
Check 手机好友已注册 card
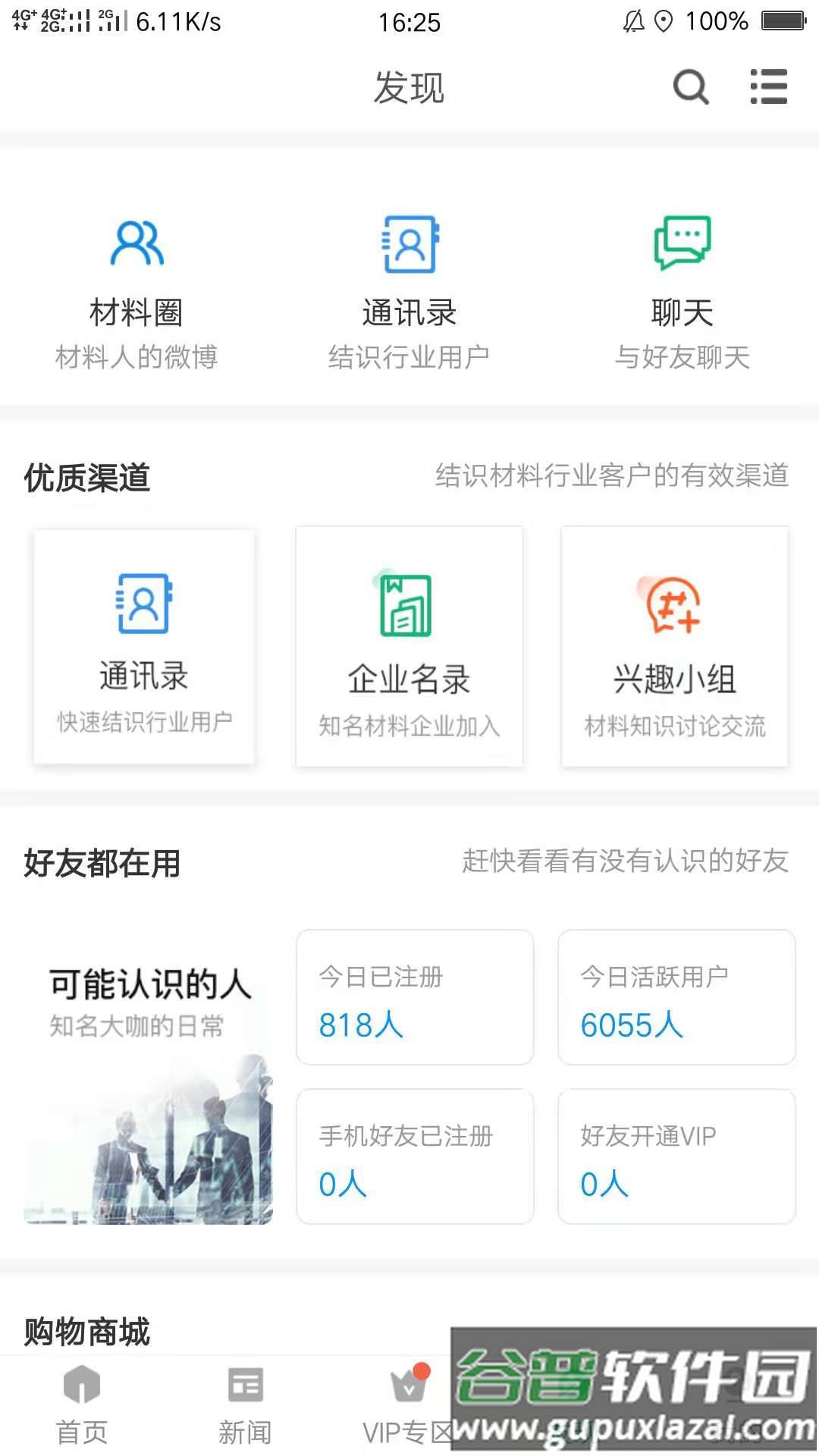(x=414, y=1156)
